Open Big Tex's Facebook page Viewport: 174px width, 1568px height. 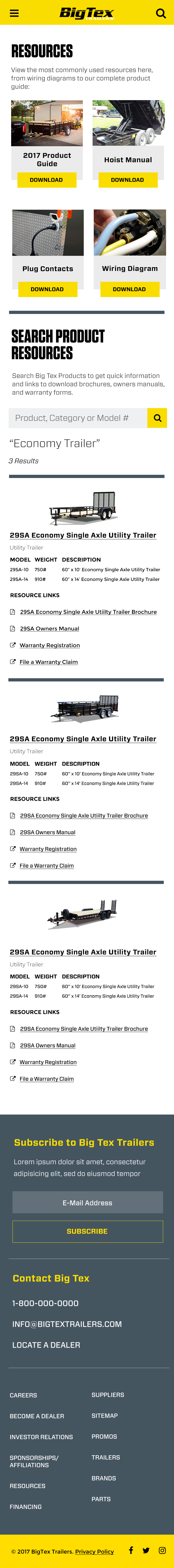[131, 1550]
